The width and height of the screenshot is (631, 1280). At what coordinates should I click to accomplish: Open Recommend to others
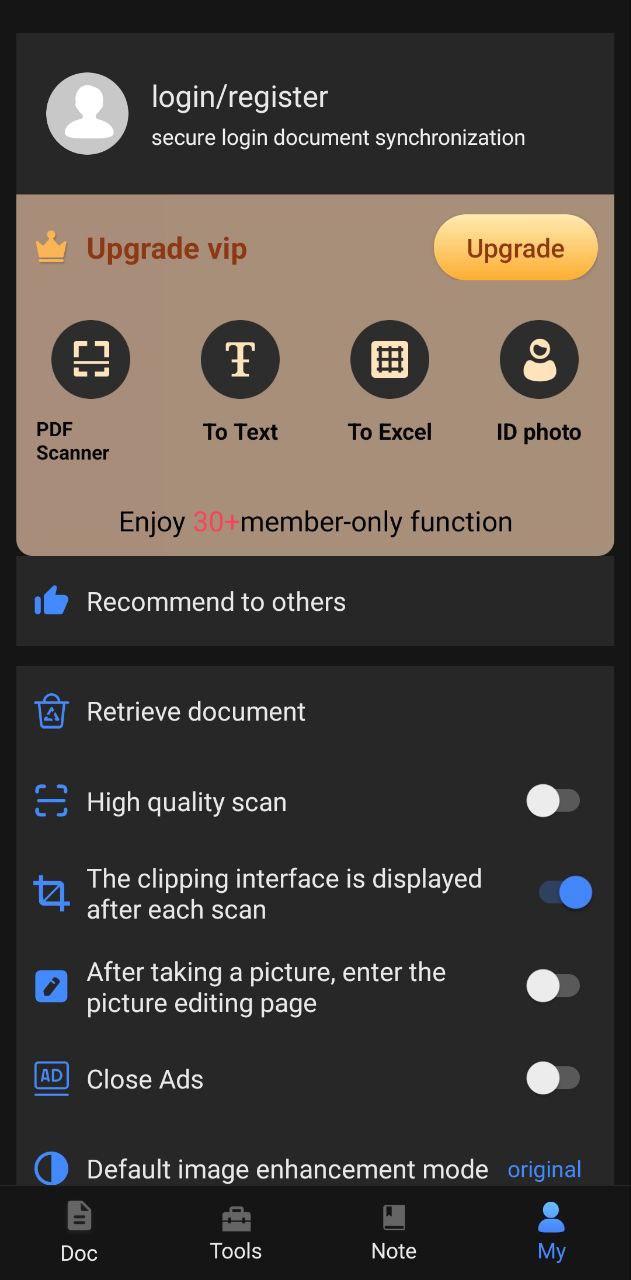[x=315, y=602]
